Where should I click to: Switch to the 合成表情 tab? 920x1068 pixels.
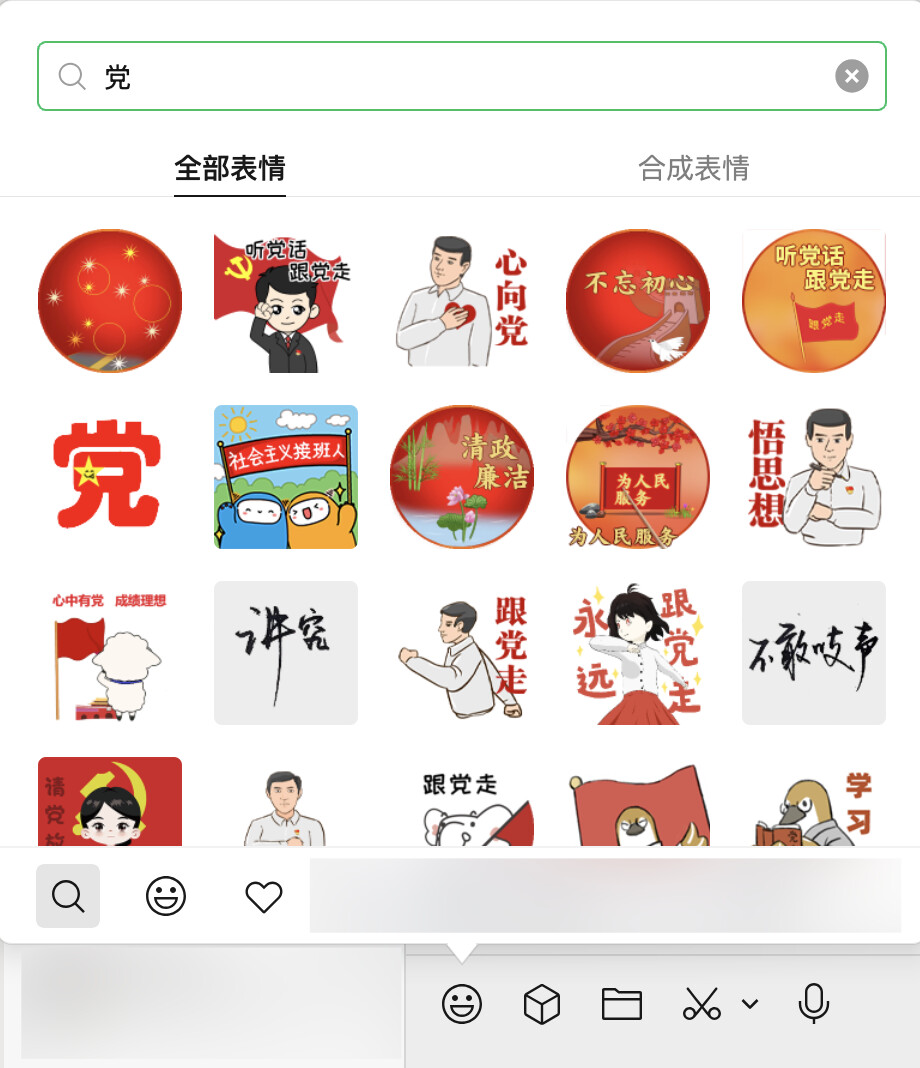[x=693, y=167]
